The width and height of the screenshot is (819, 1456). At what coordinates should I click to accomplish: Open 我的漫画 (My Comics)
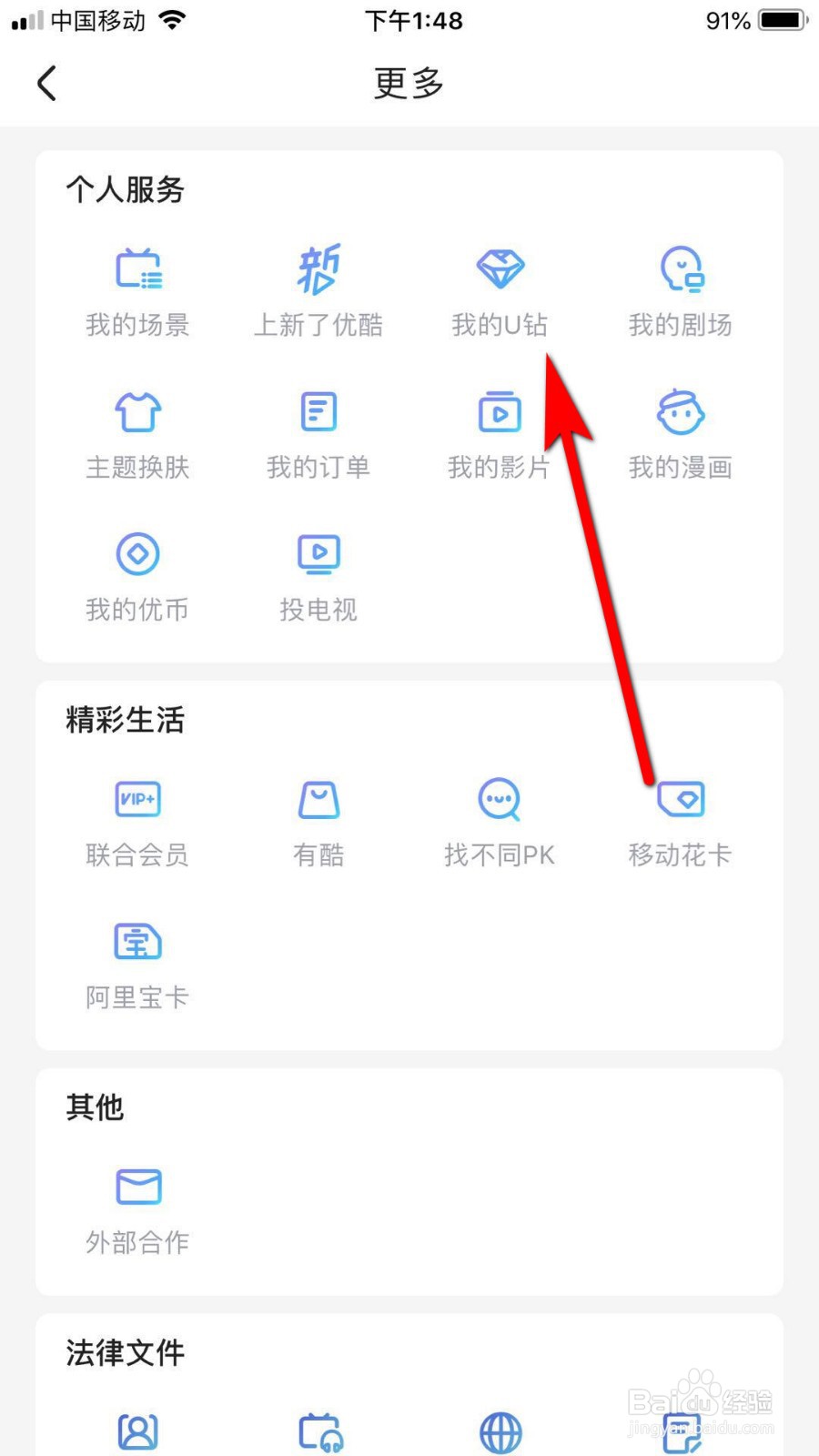click(x=680, y=432)
